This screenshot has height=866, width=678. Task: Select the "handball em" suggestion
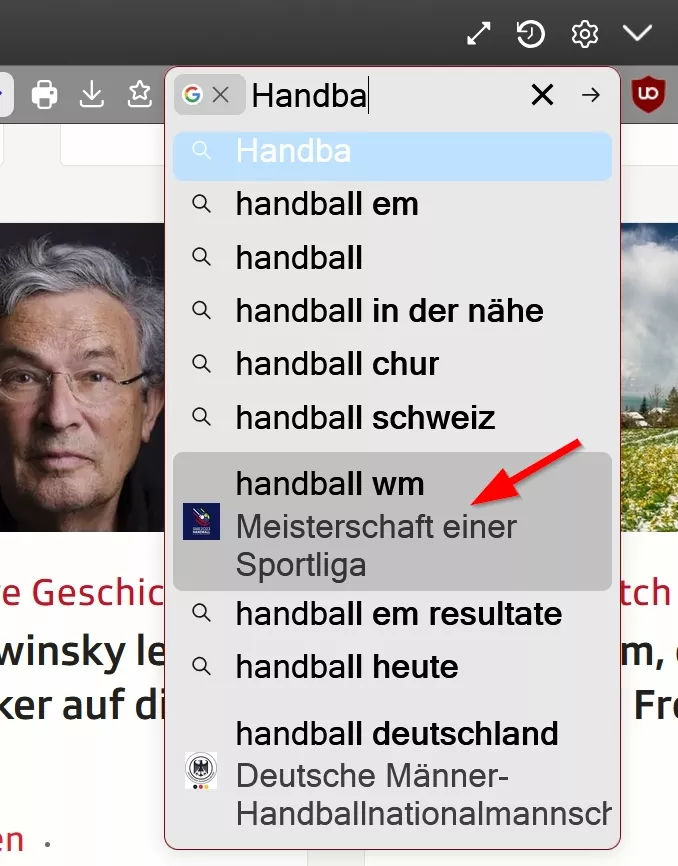(326, 204)
